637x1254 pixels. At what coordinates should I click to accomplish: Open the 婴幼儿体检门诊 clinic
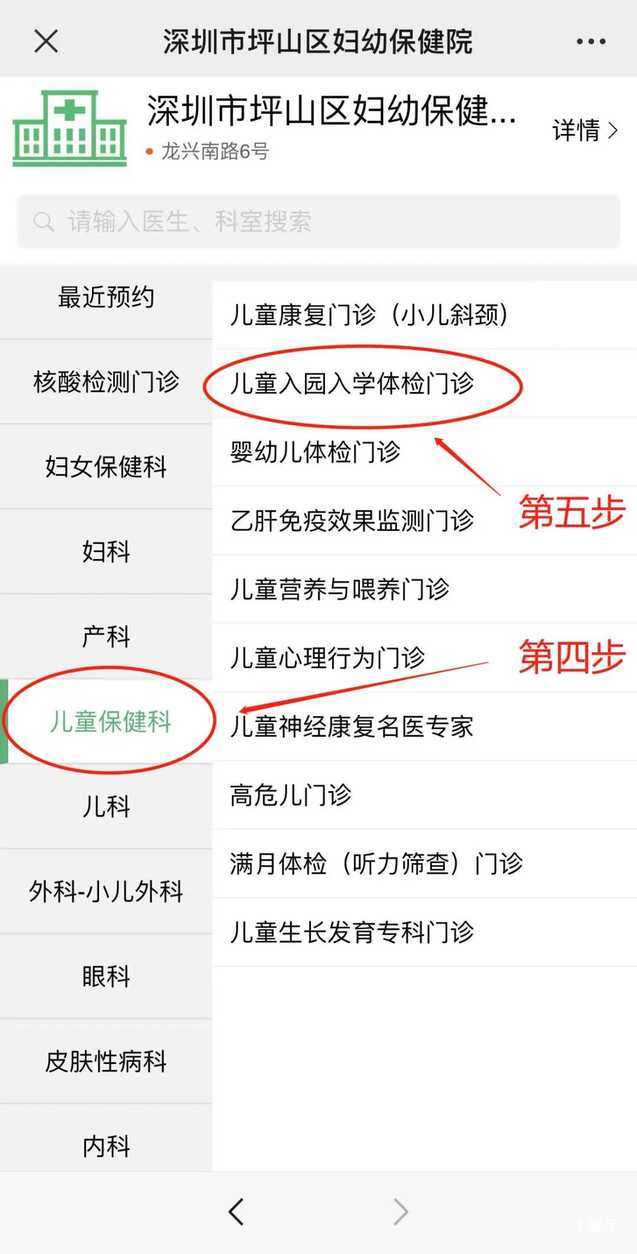pos(315,452)
